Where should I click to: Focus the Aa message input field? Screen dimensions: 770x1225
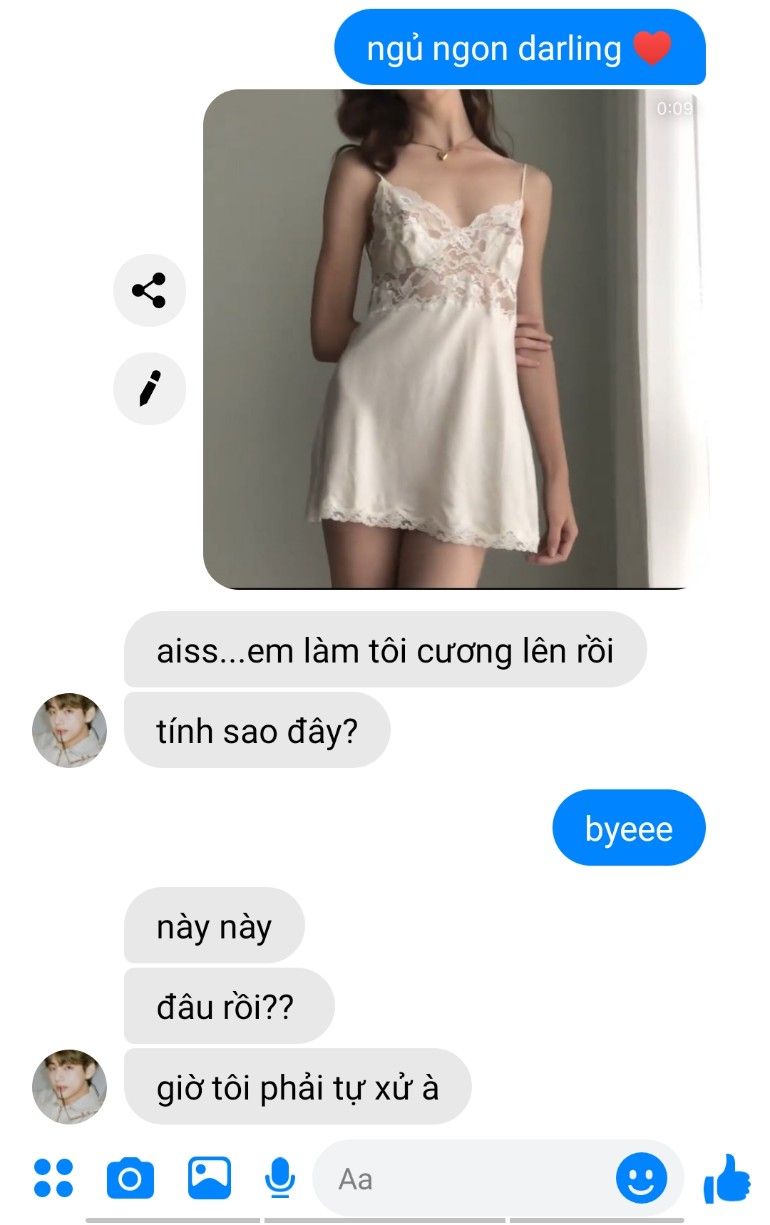click(x=460, y=1178)
